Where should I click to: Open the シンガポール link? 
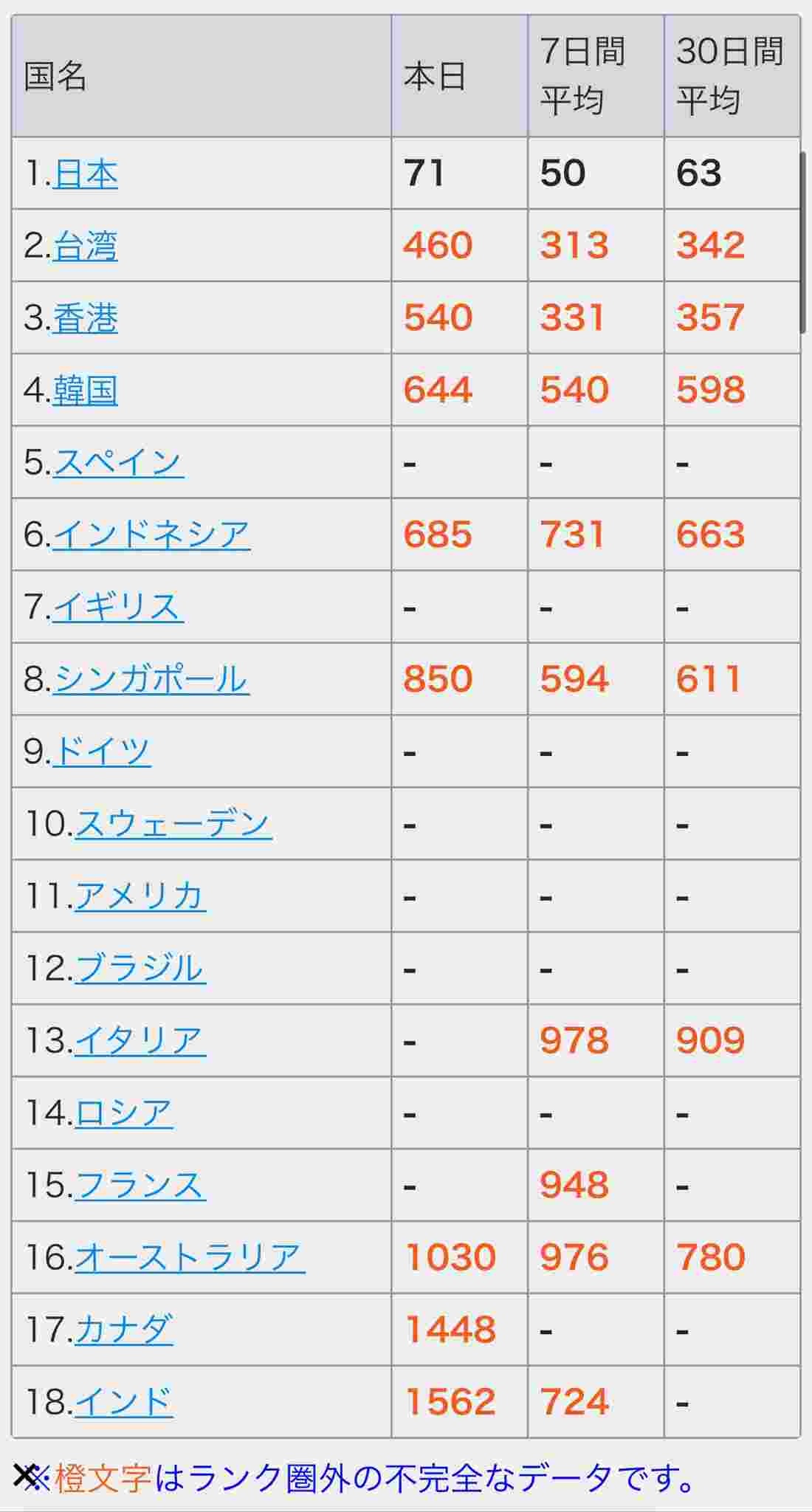coord(151,679)
